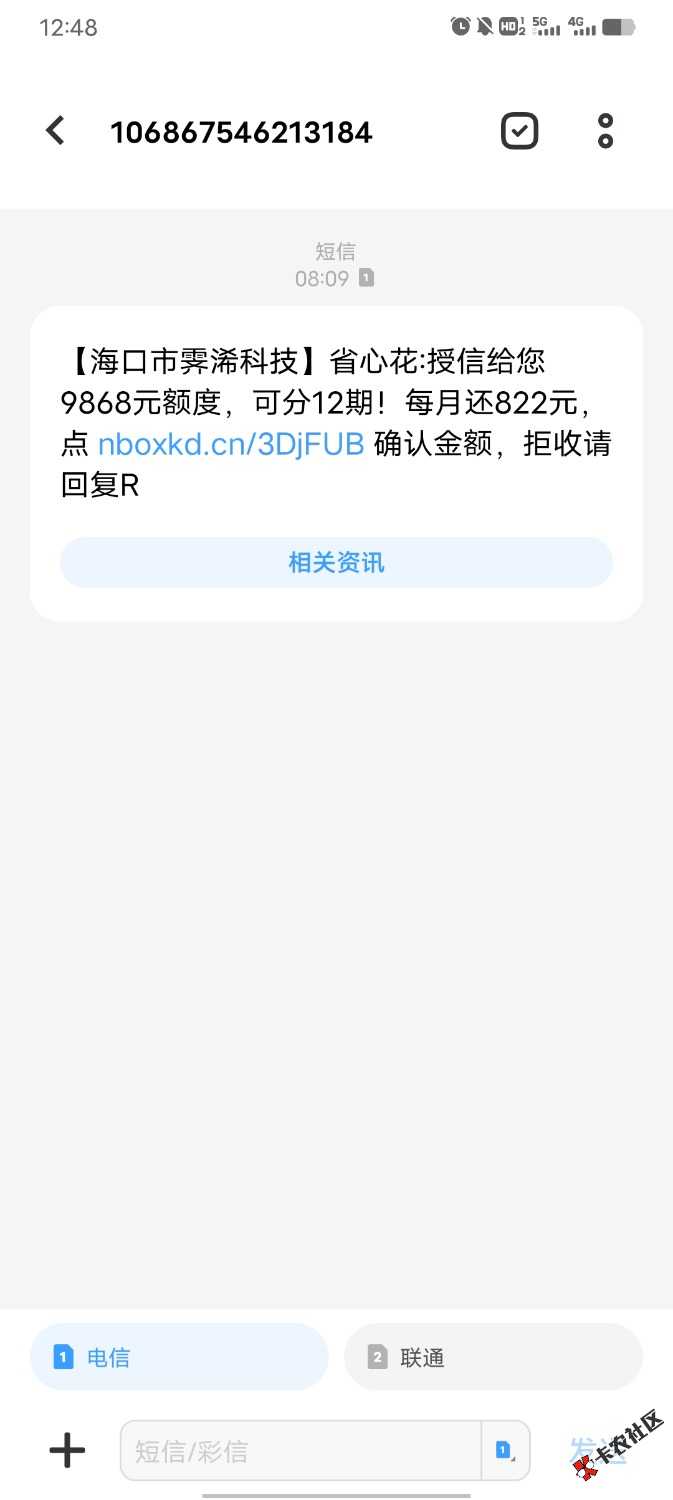Switch to the 联通 SIM 2 option
Image resolution: width=673 pixels, height=1500 pixels.
point(493,1357)
